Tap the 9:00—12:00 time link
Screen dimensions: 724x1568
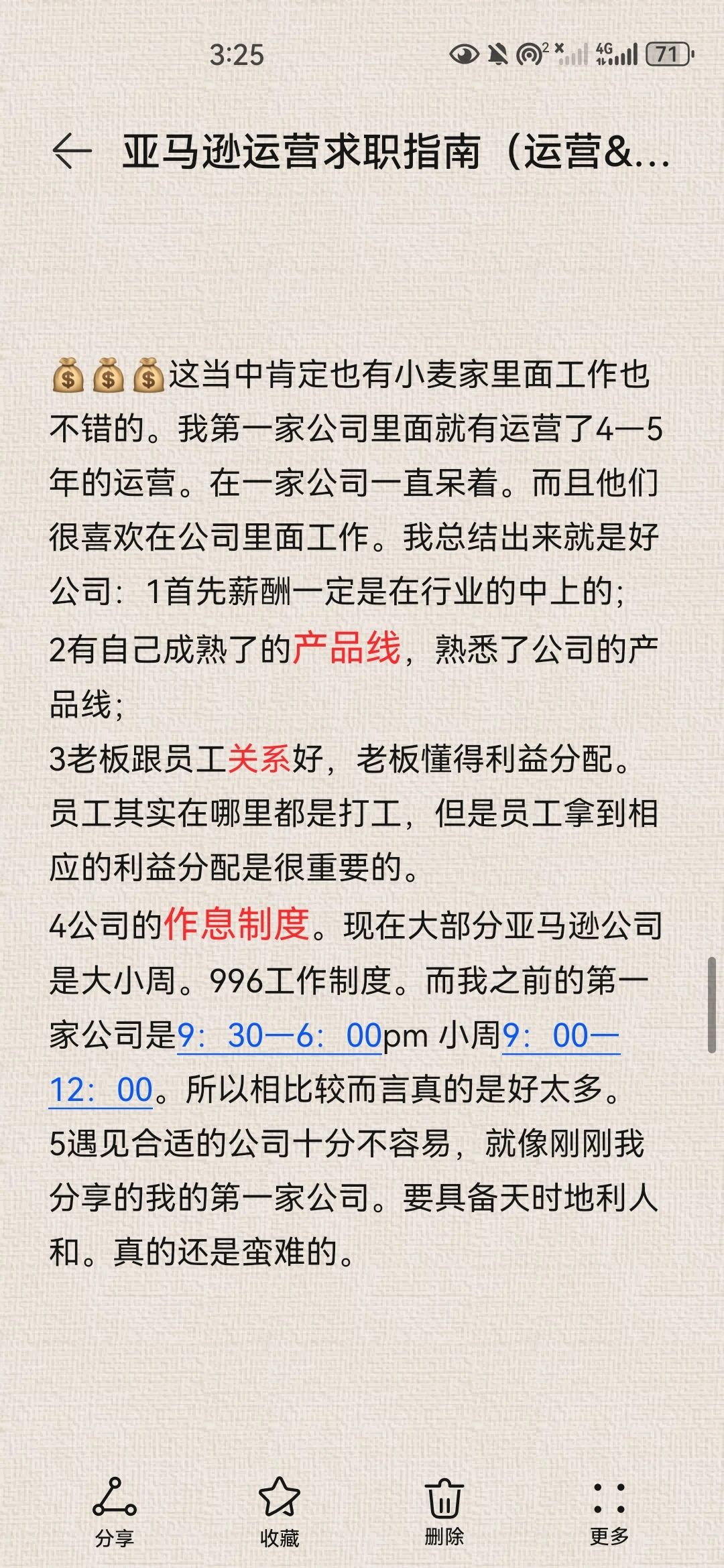click(x=560, y=1036)
